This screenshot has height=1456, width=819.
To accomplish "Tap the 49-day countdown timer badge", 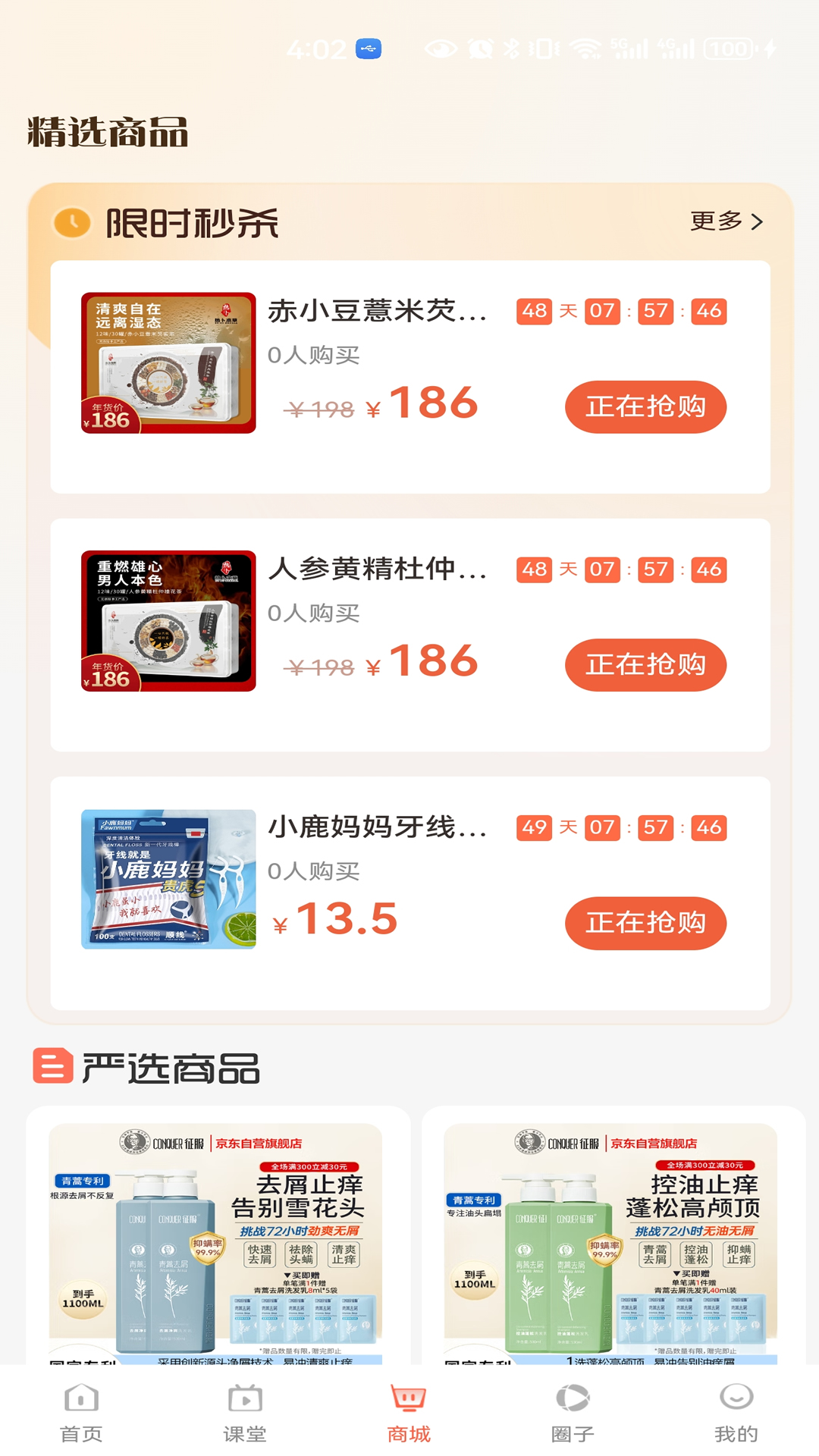I will point(533,828).
